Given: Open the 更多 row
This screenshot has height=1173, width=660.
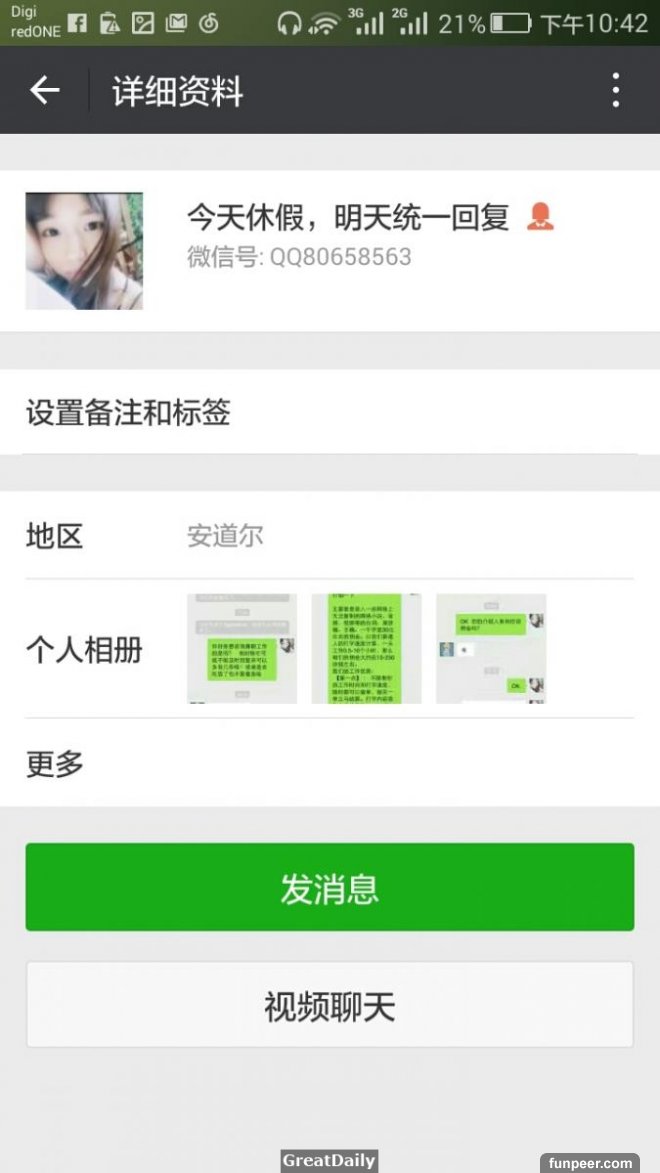Looking at the screenshot, I should [x=330, y=764].
